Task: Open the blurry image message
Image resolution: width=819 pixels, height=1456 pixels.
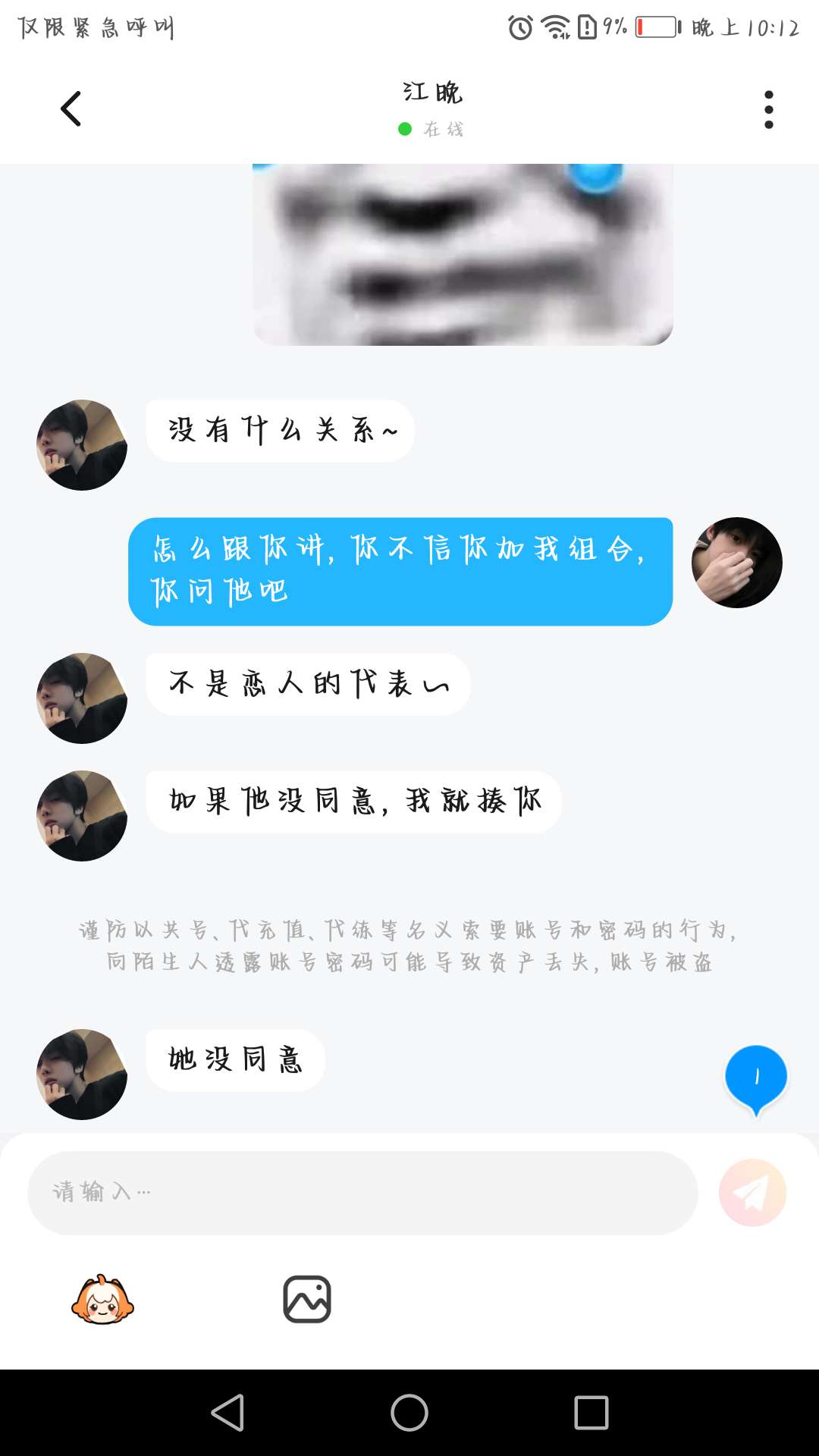Action: (x=463, y=254)
